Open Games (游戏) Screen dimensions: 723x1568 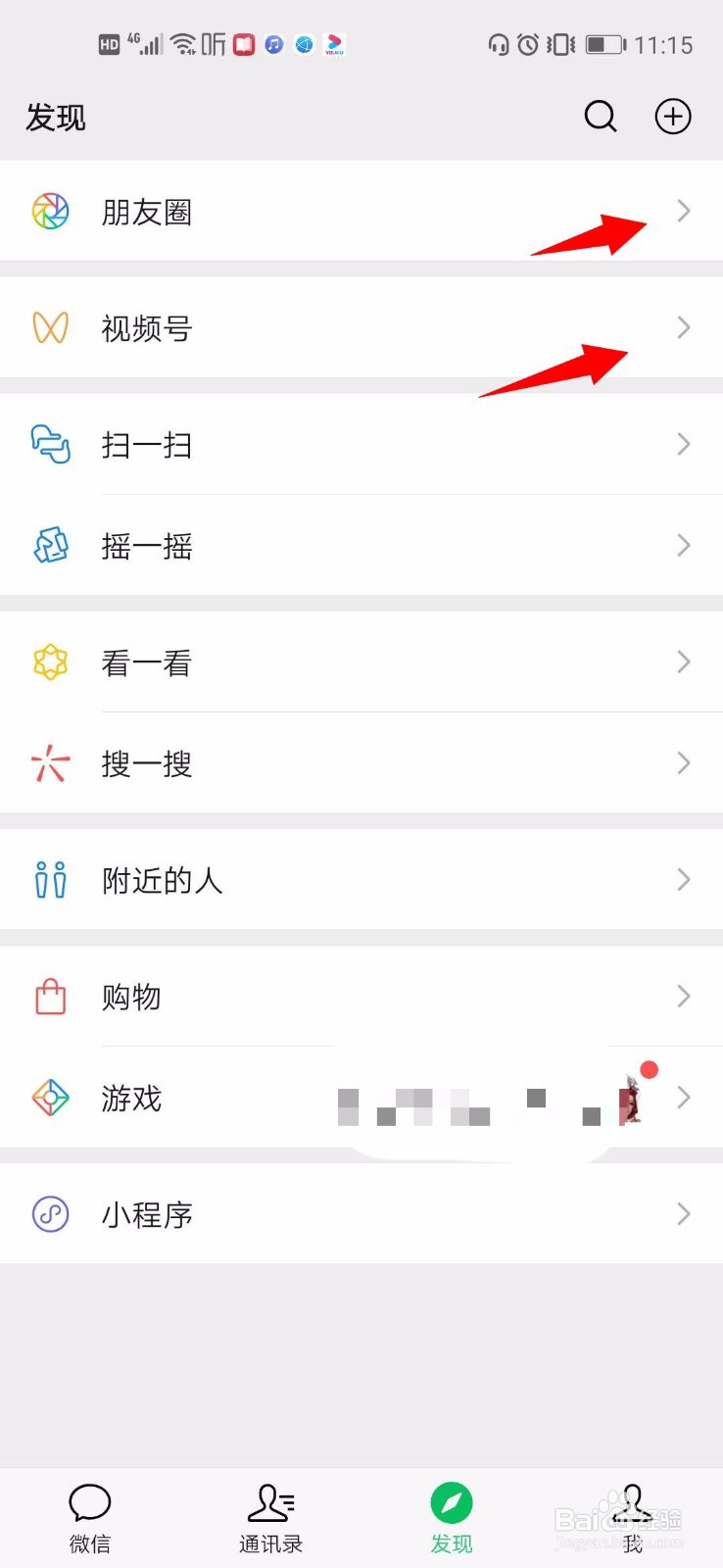point(130,1099)
